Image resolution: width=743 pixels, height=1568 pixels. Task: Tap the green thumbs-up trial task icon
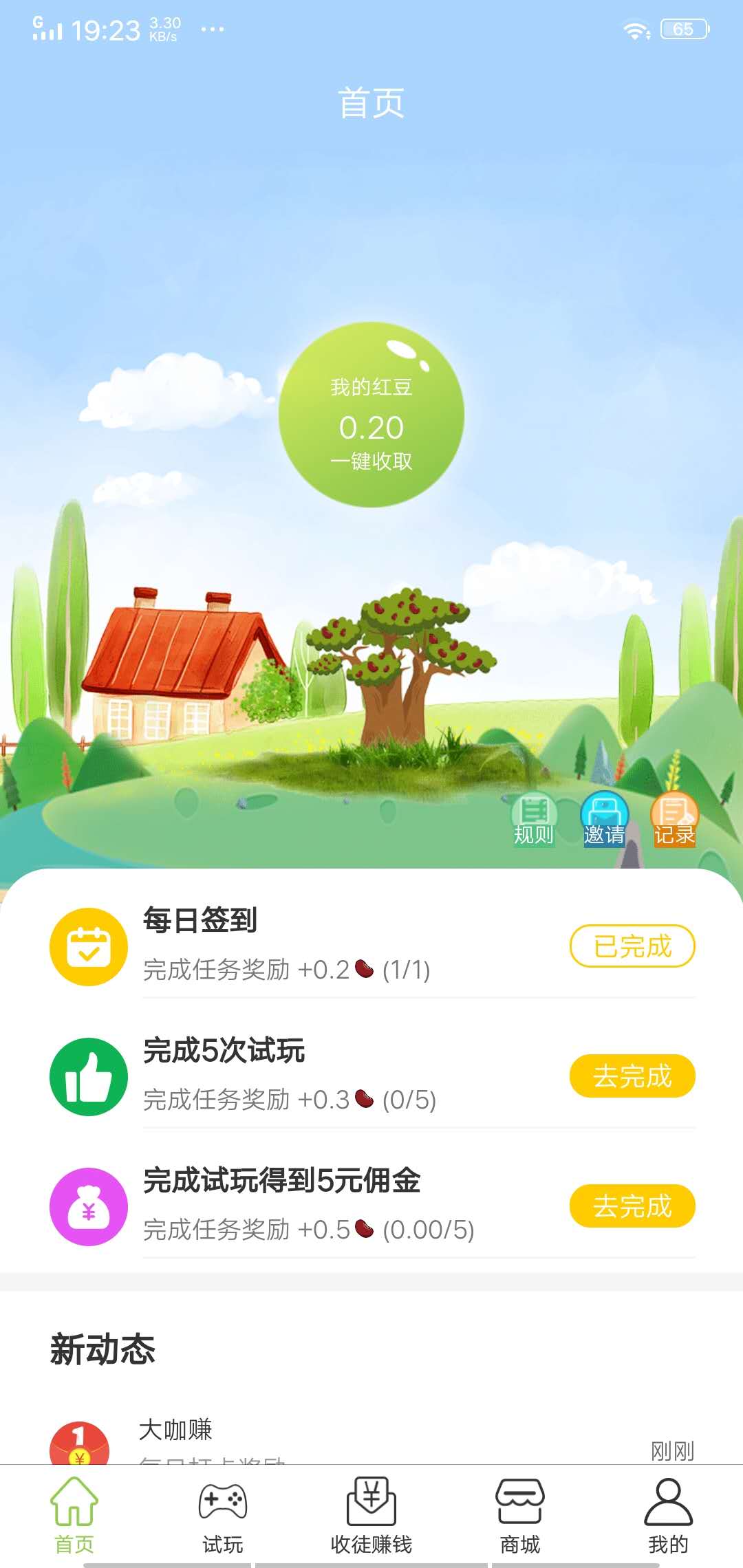[x=88, y=1076]
